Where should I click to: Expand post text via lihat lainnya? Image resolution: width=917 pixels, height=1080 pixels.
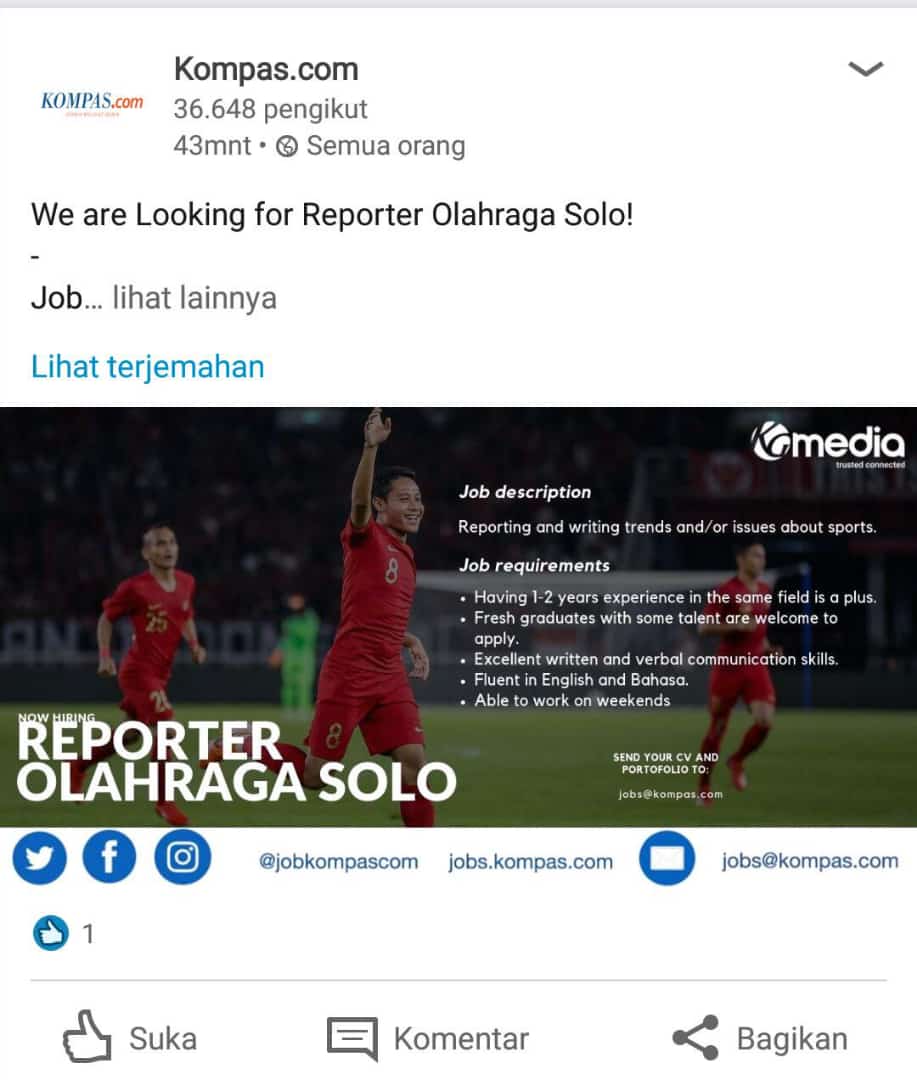click(194, 298)
